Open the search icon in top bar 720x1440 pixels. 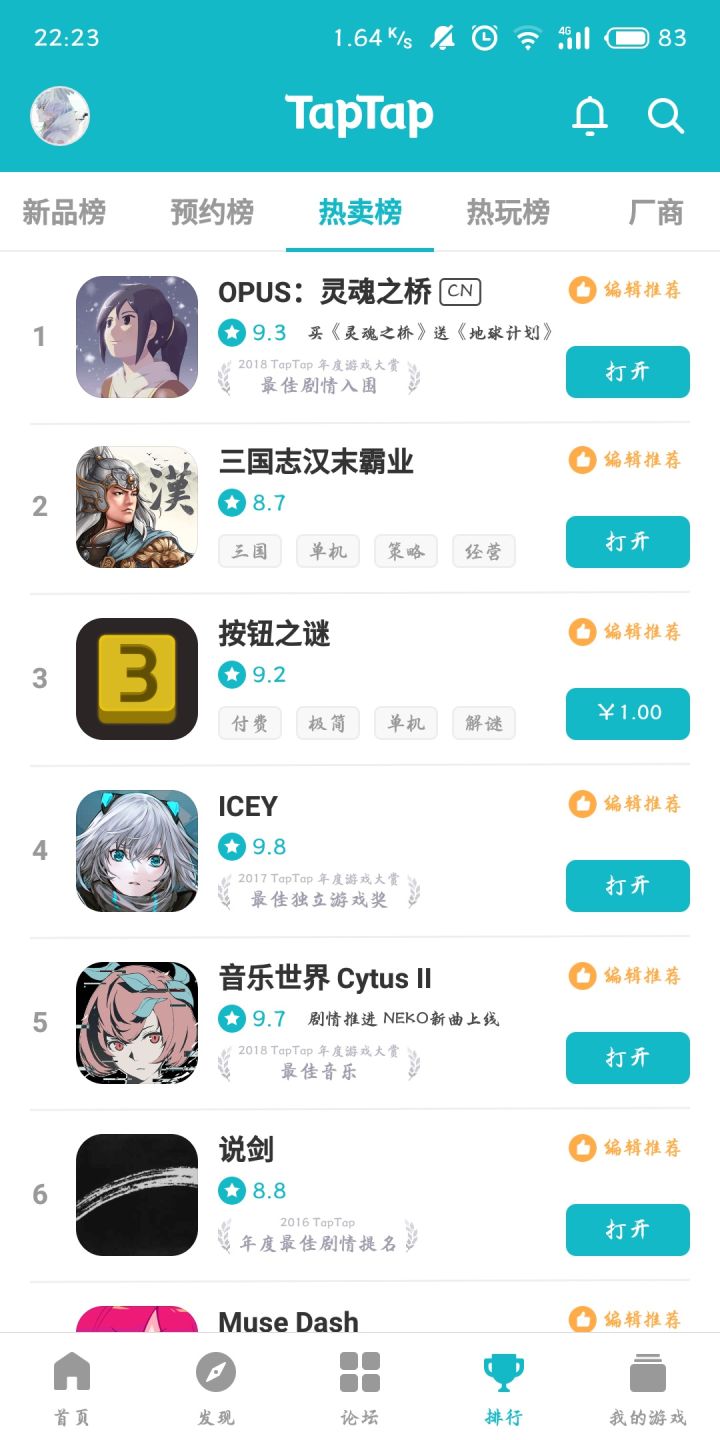point(665,115)
